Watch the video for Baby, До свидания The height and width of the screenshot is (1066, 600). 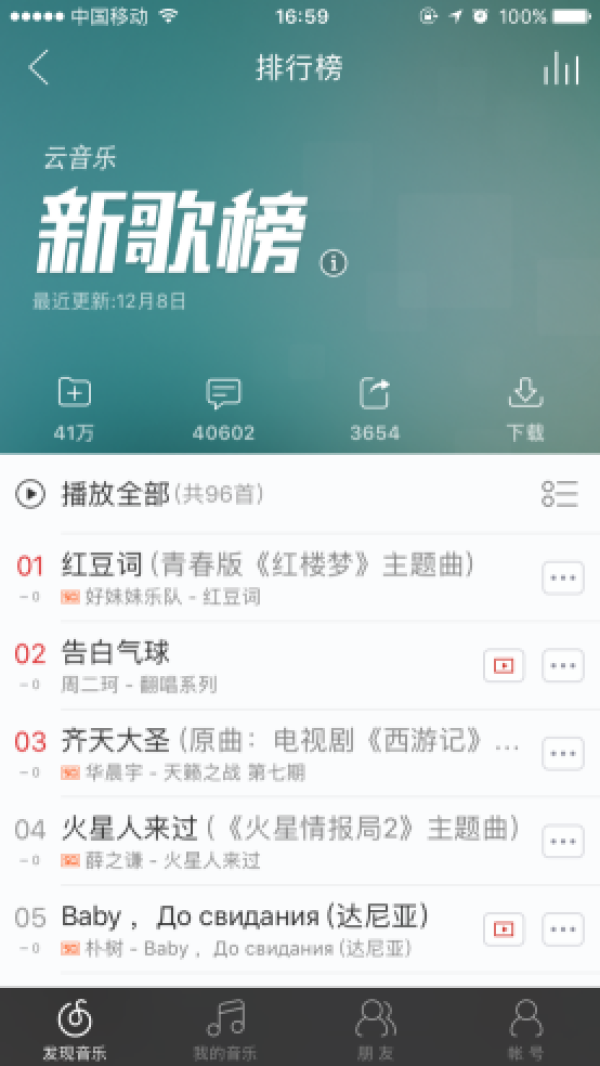point(503,929)
